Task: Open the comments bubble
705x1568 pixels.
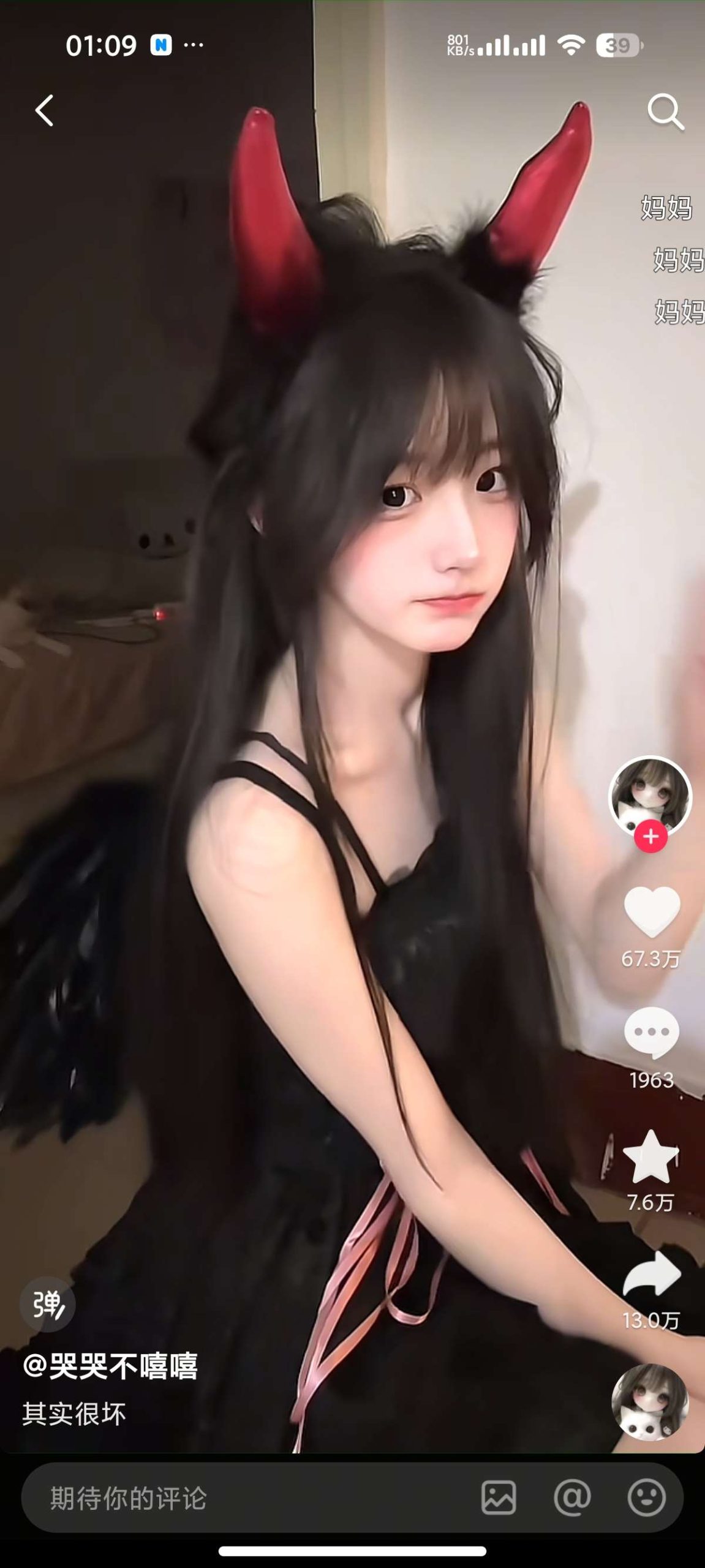Action: click(x=651, y=1033)
